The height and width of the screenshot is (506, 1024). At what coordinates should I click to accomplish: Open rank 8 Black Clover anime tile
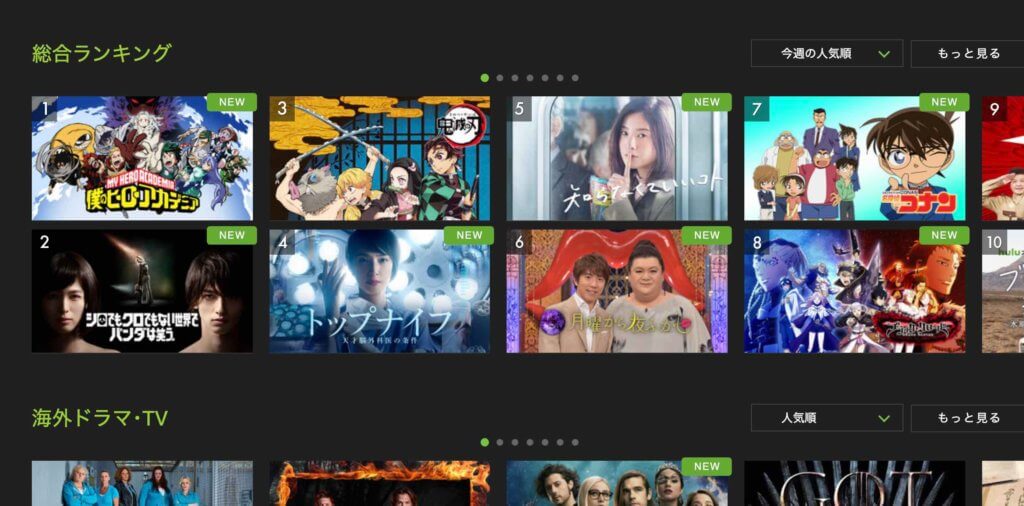pos(854,291)
